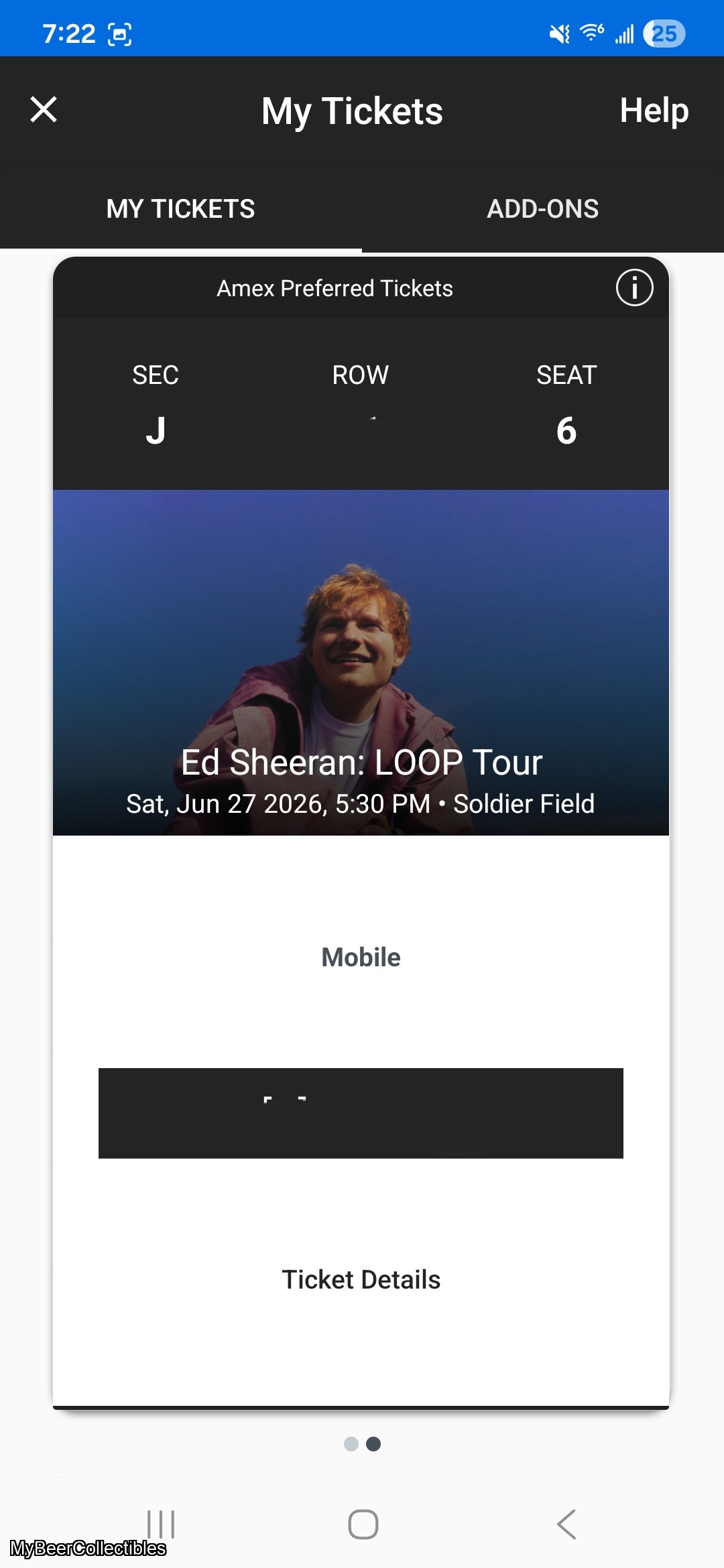
Task: Open Amex Preferred Tickets info icon
Action: (x=634, y=287)
